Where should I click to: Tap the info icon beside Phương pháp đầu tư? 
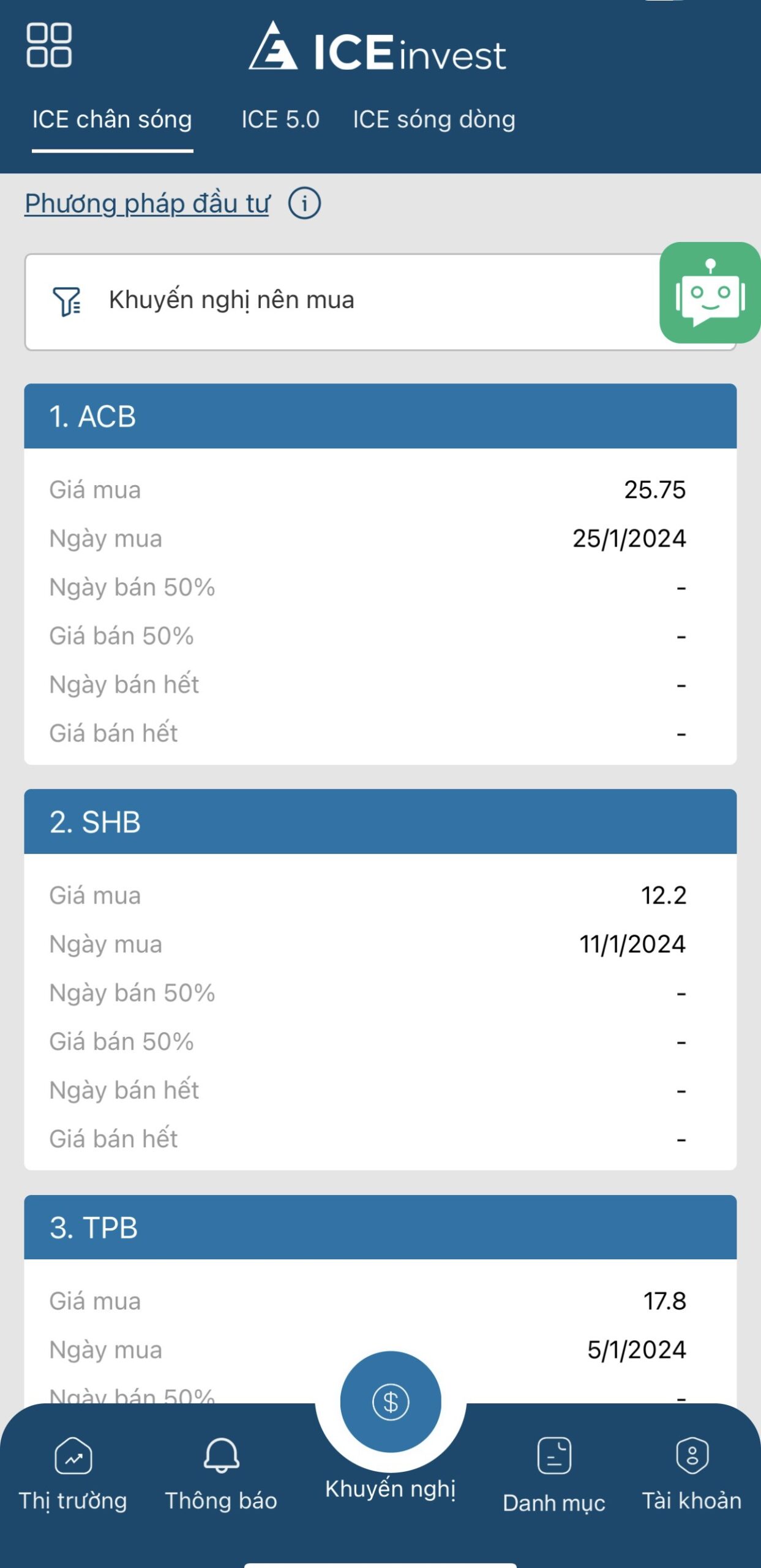[x=304, y=203]
